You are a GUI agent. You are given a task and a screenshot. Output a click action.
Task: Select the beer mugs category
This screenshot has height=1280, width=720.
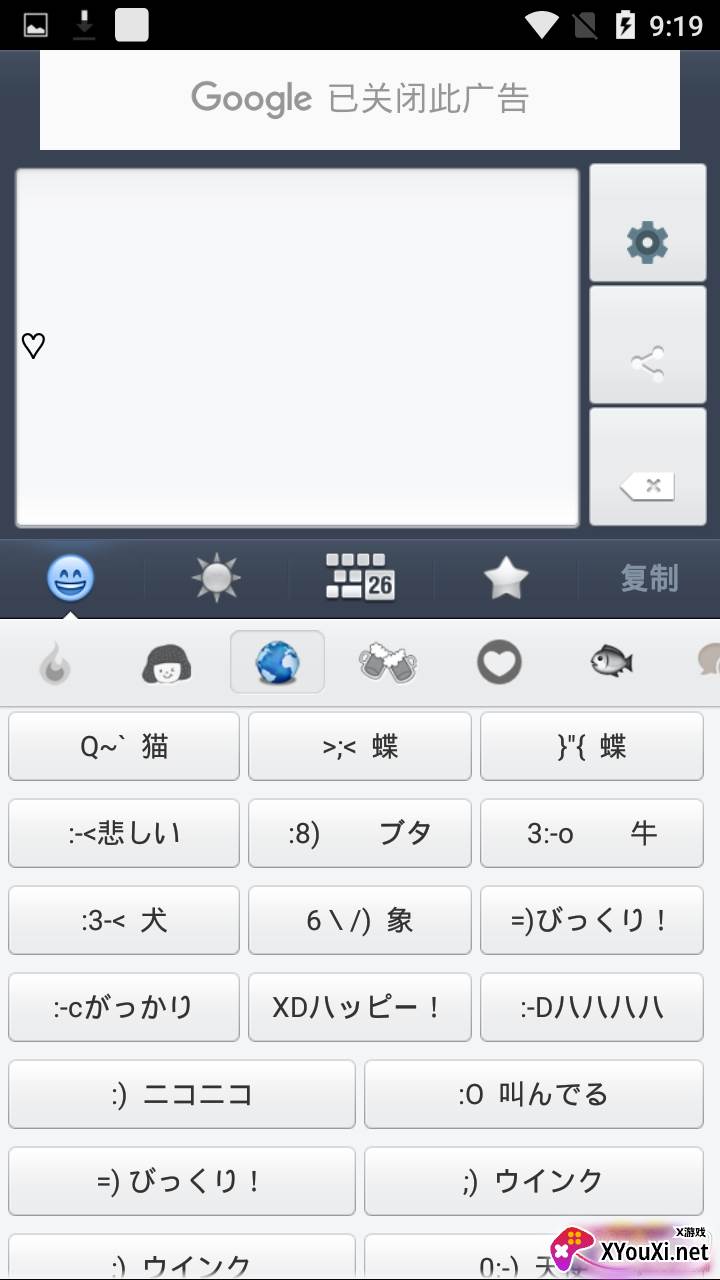point(388,662)
